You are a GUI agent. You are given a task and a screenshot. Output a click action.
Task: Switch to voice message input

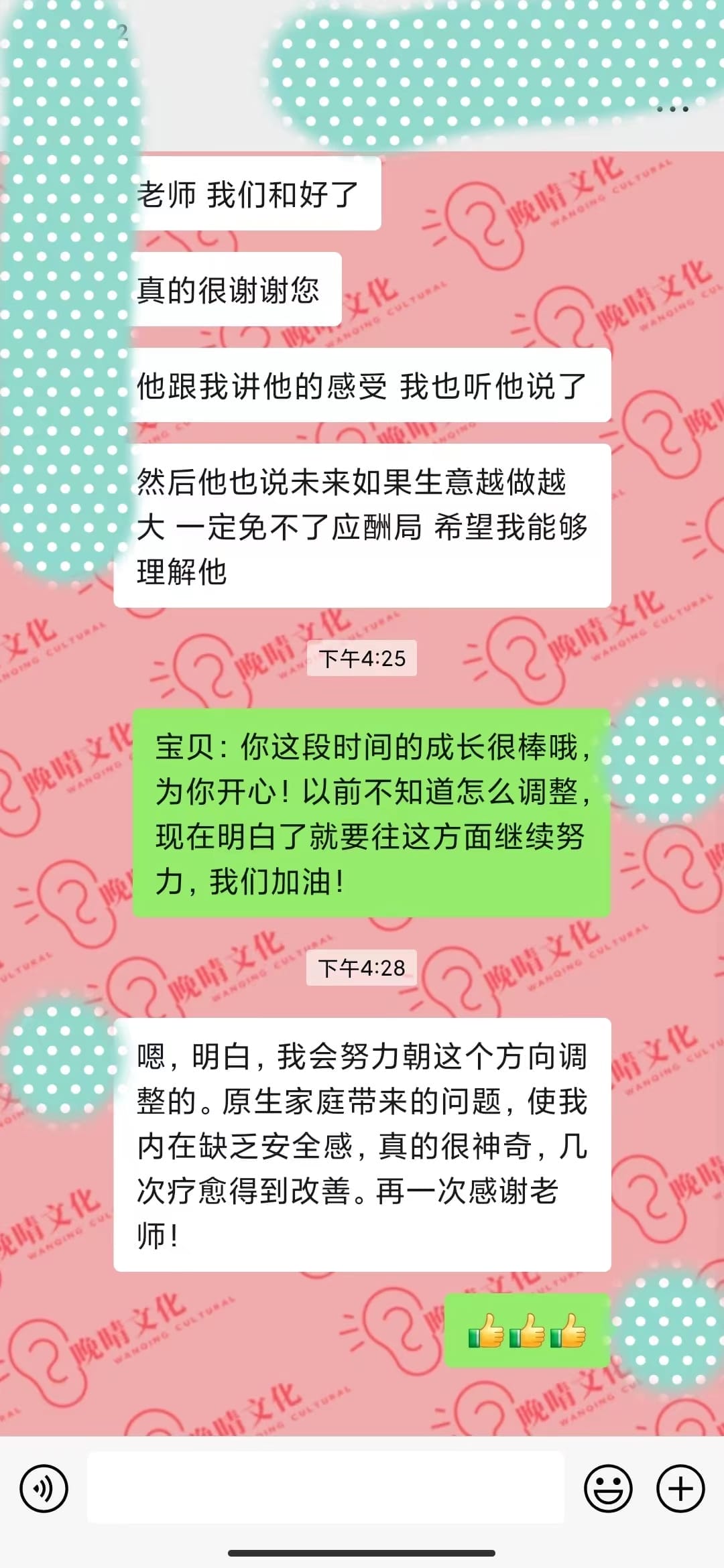coord(44,1489)
